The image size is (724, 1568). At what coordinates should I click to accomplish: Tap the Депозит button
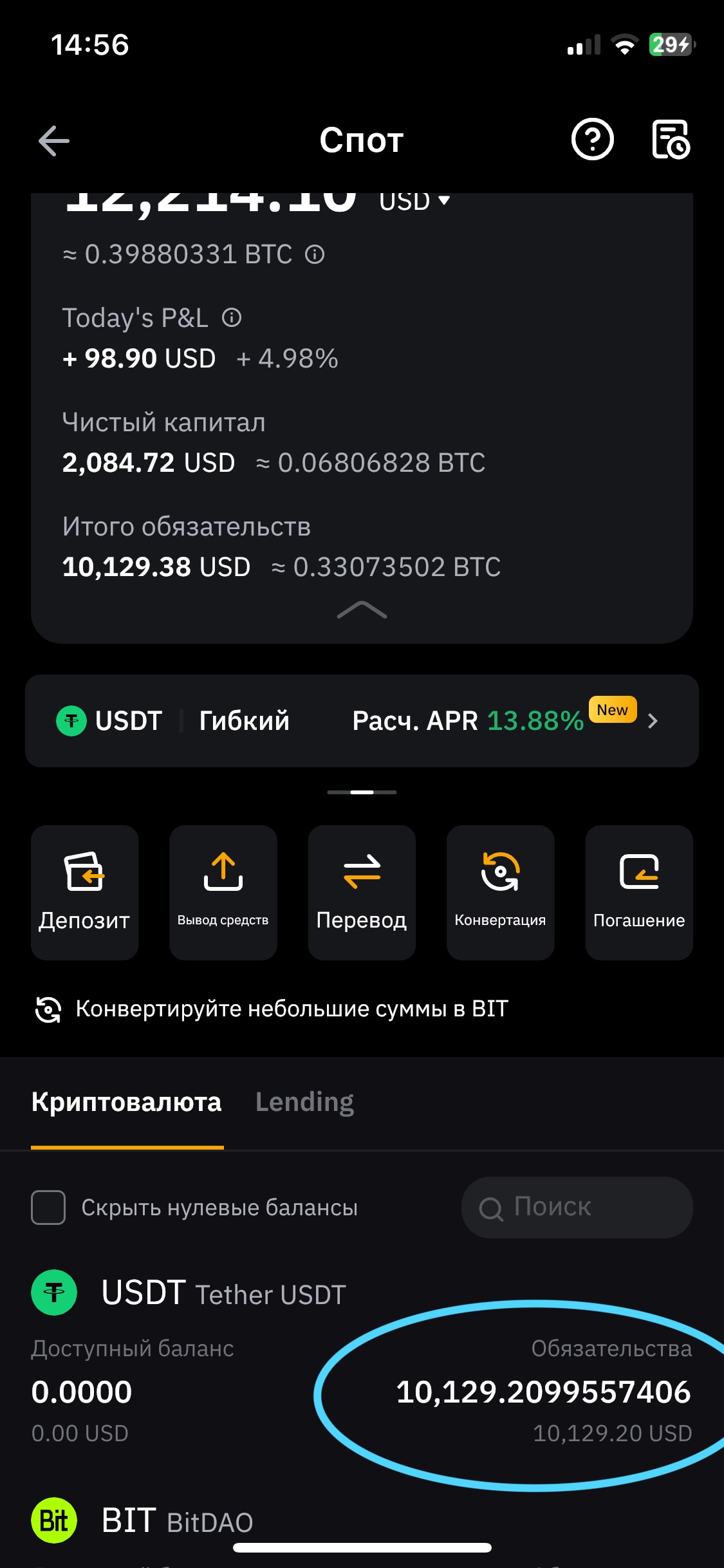84,892
